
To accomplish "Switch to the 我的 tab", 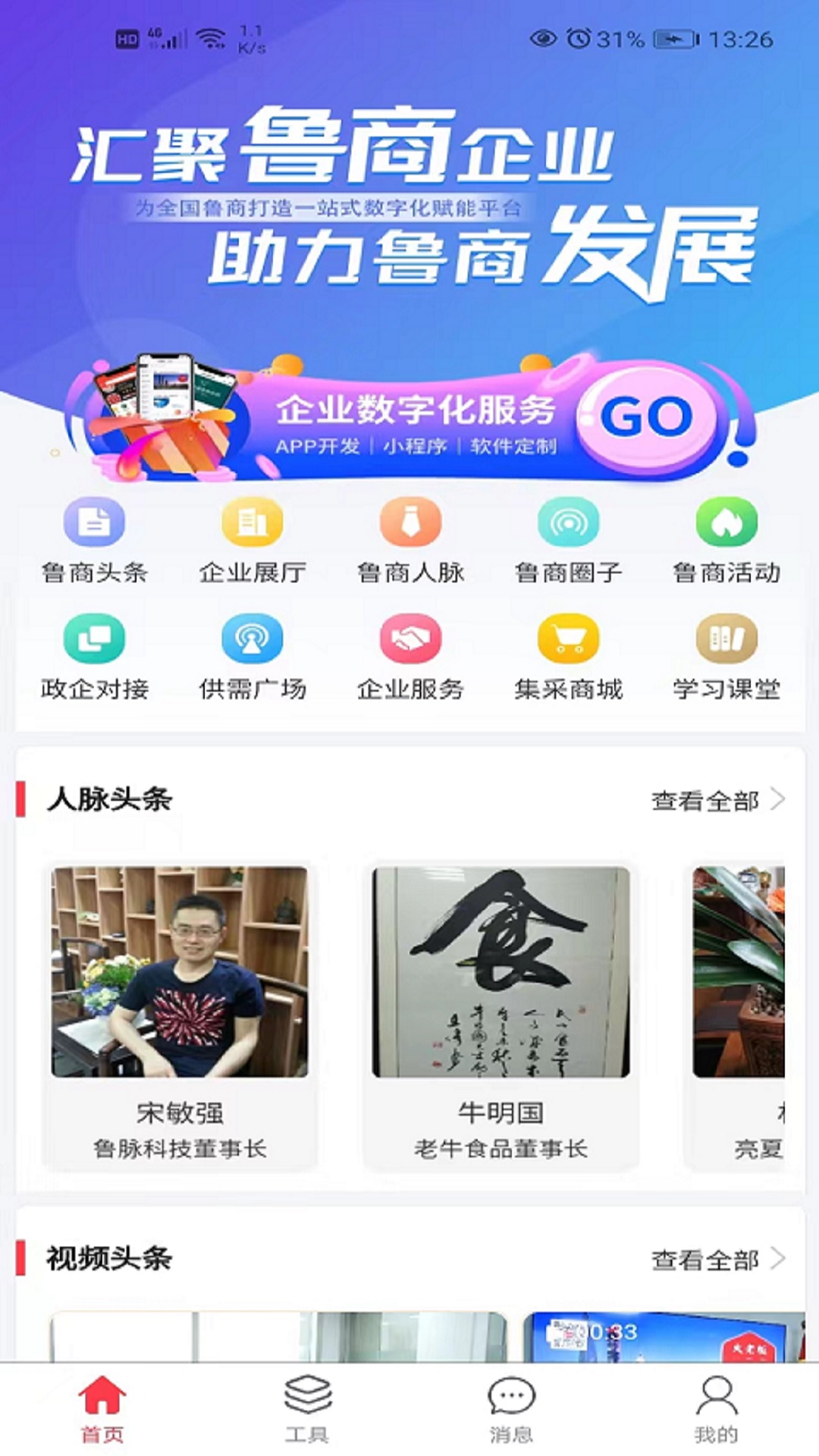I will pyautogui.click(x=716, y=1408).
